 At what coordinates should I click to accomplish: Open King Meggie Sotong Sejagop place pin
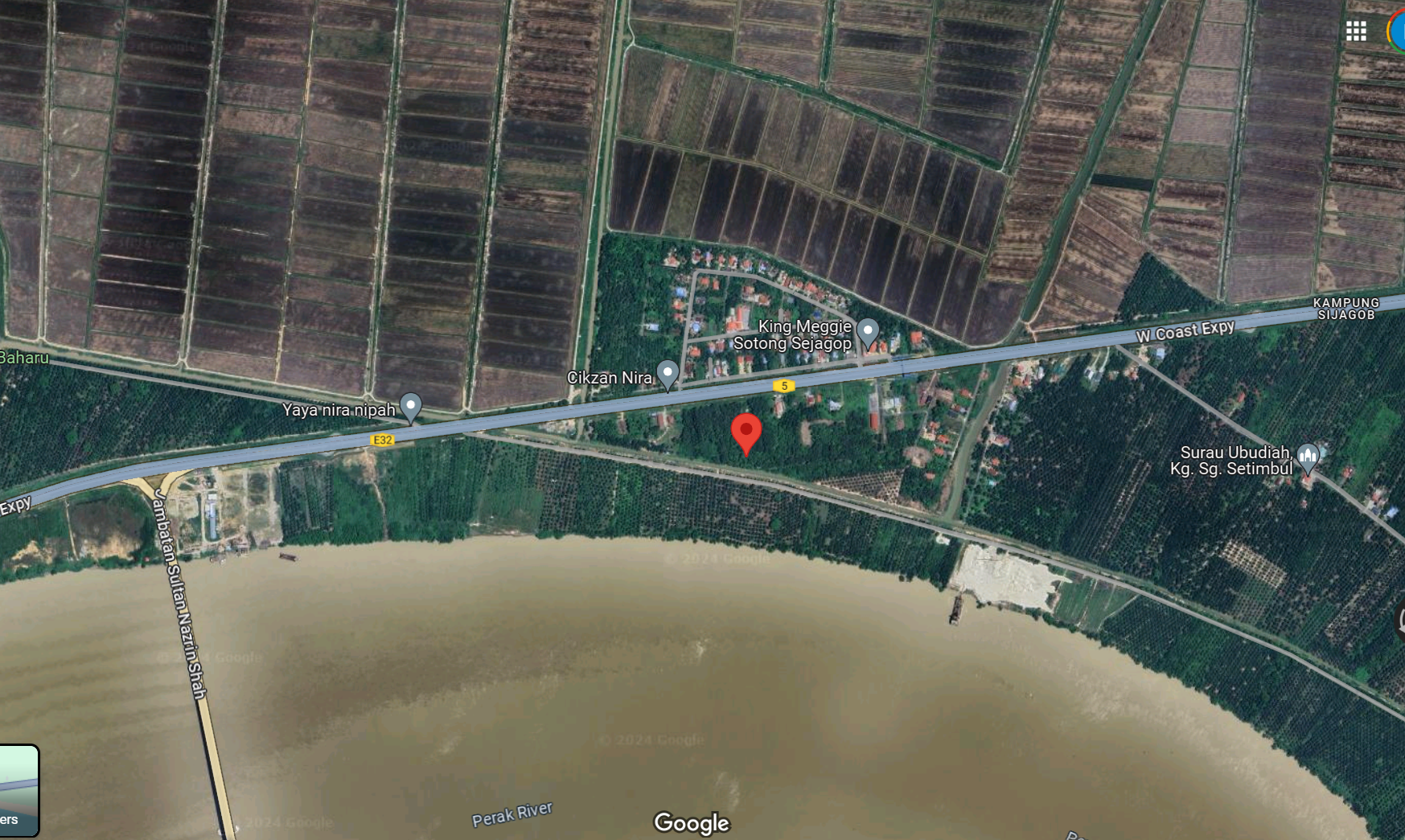tap(867, 332)
